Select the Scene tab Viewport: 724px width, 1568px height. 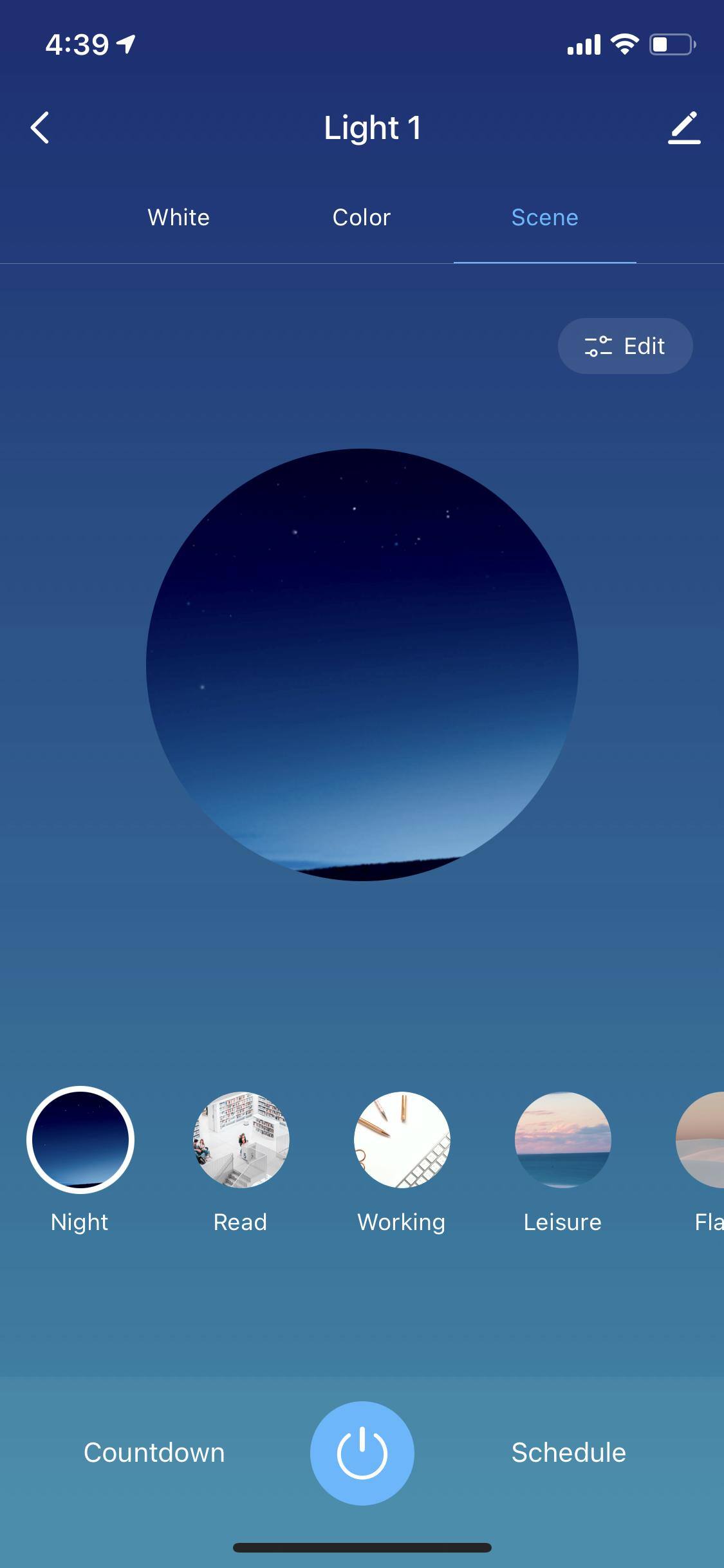(x=544, y=218)
